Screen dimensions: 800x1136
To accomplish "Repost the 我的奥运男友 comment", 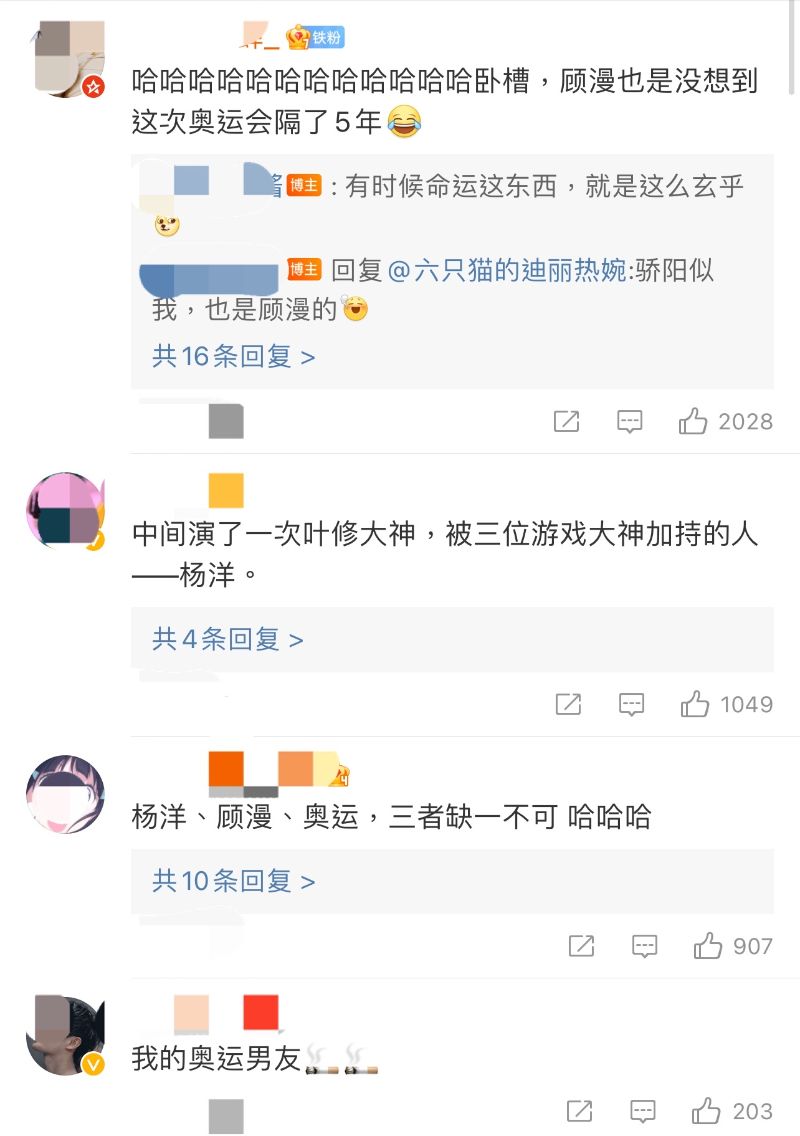I will pos(580,1111).
